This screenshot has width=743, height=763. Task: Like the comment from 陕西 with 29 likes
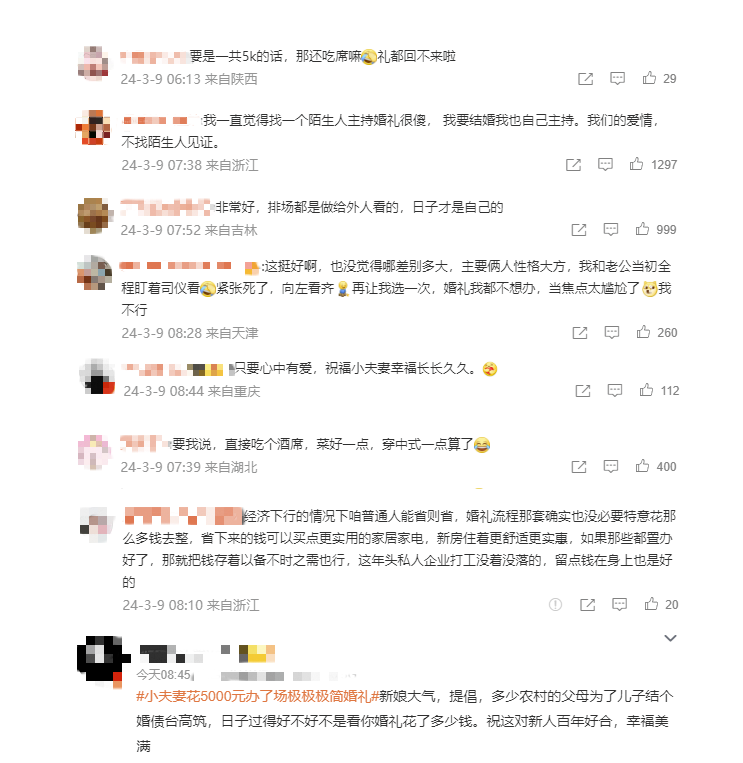650,78
